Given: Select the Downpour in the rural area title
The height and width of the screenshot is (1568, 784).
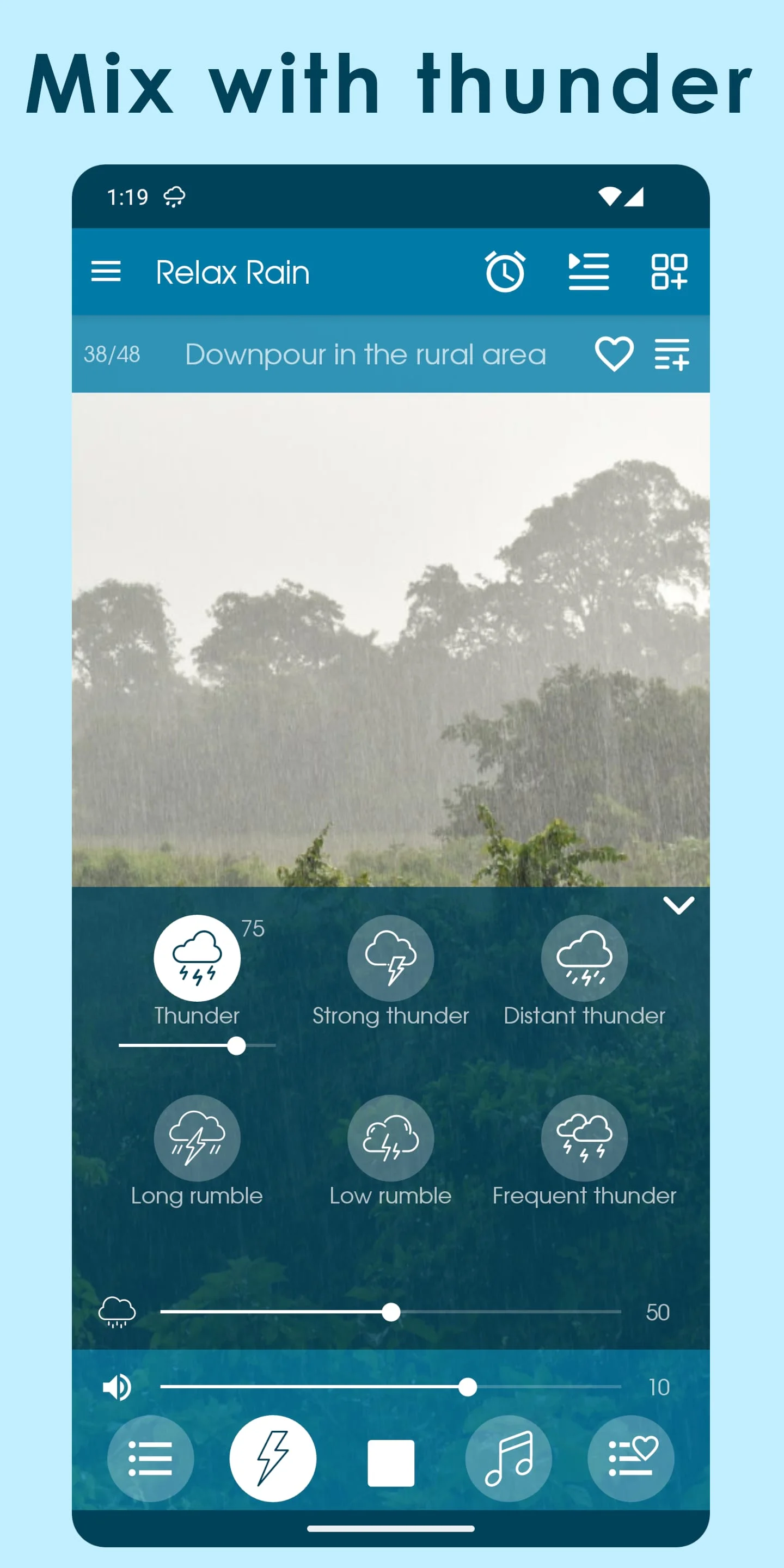Looking at the screenshot, I should pyautogui.click(x=365, y=355).
